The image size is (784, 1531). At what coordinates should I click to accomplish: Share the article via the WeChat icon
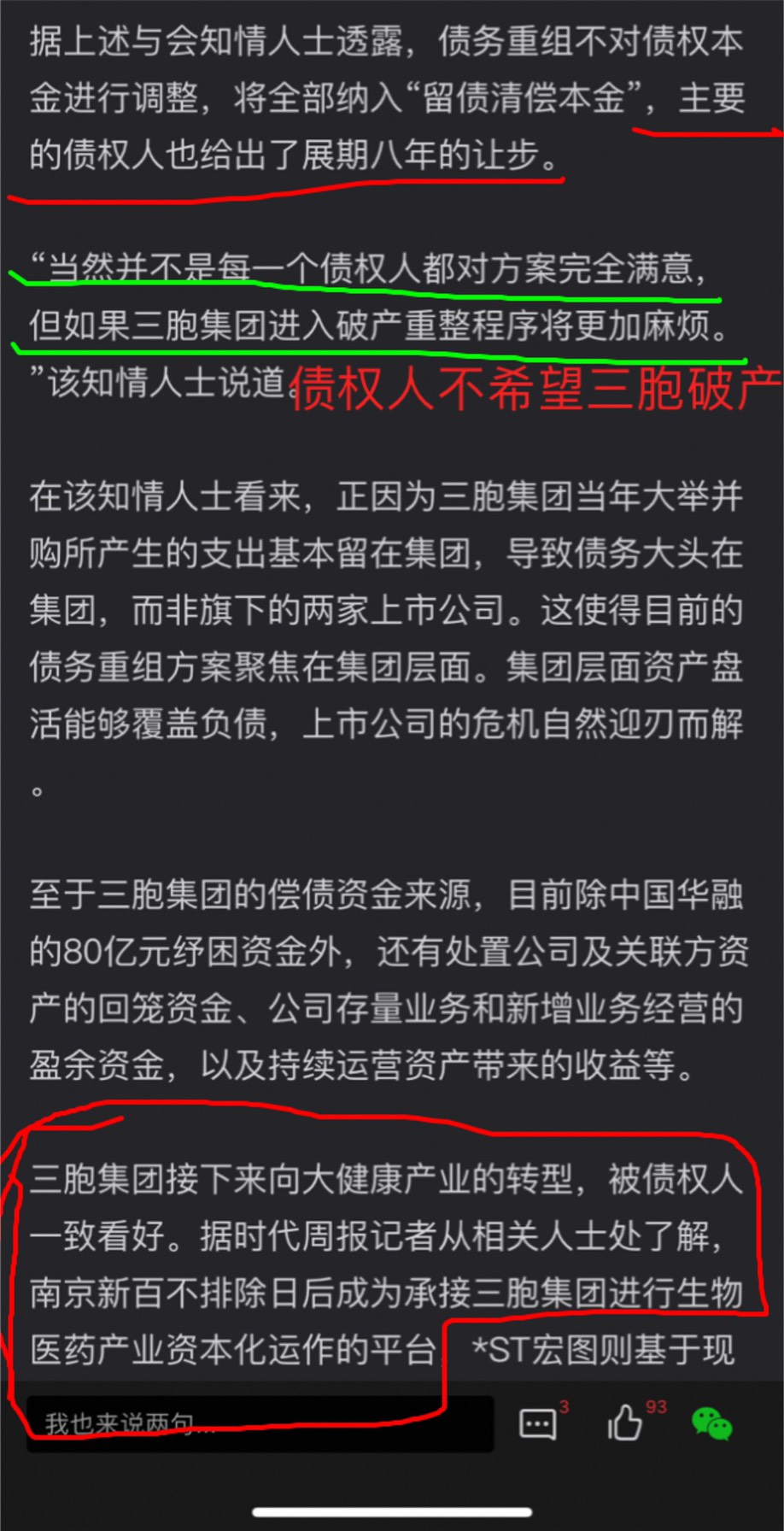[711, 1423]
